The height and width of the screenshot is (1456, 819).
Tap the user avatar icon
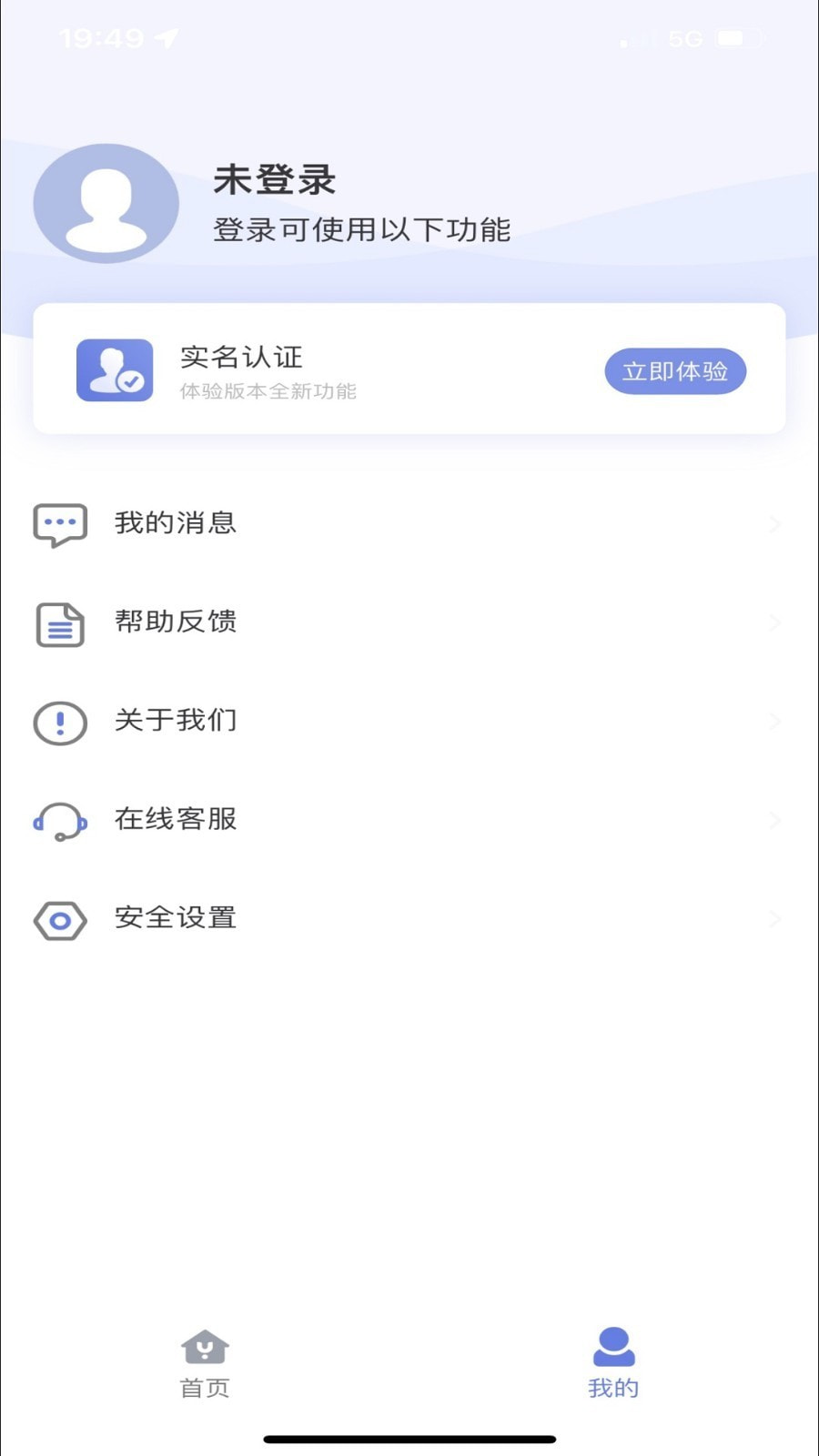tap(106, 202)
